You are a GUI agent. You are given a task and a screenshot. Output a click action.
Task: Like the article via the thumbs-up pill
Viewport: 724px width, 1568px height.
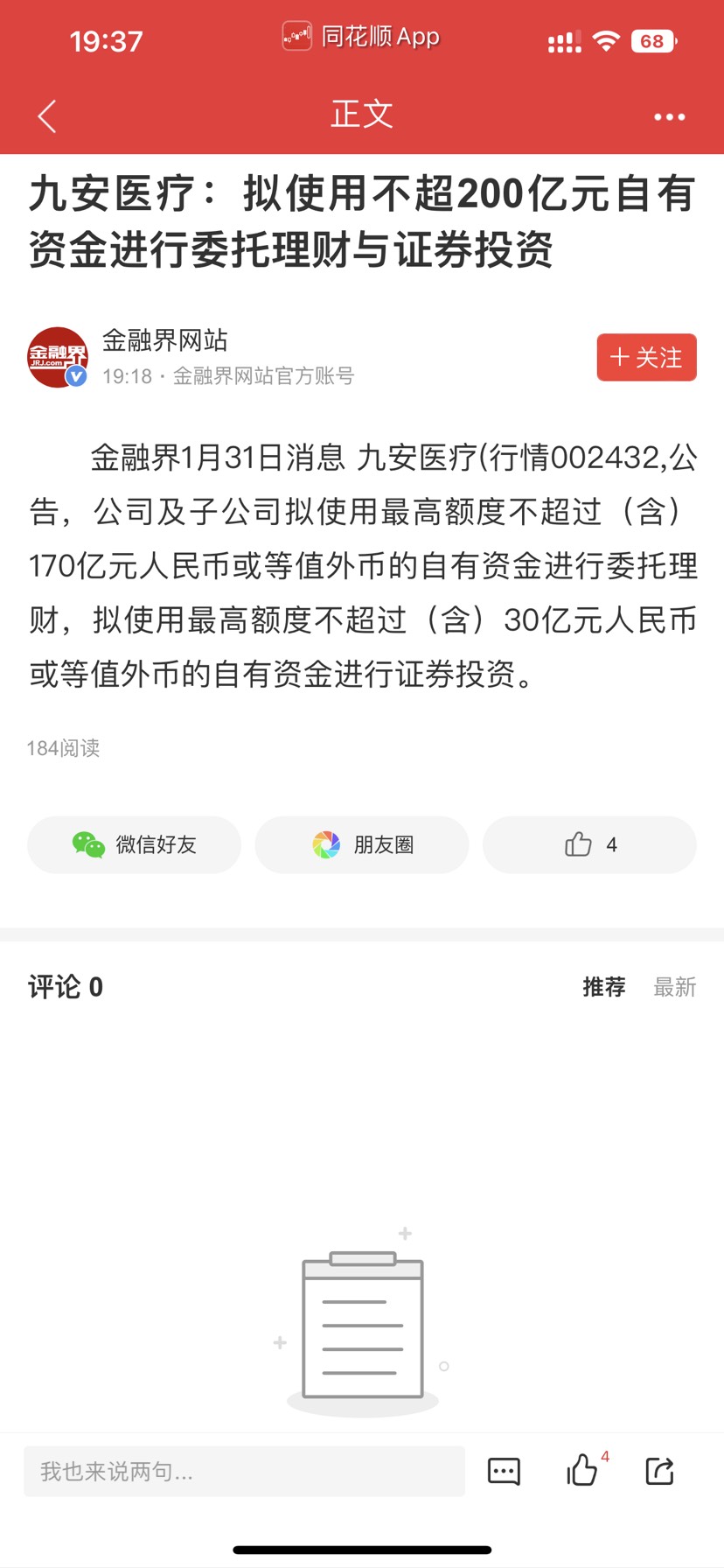(x=589, y=844)
